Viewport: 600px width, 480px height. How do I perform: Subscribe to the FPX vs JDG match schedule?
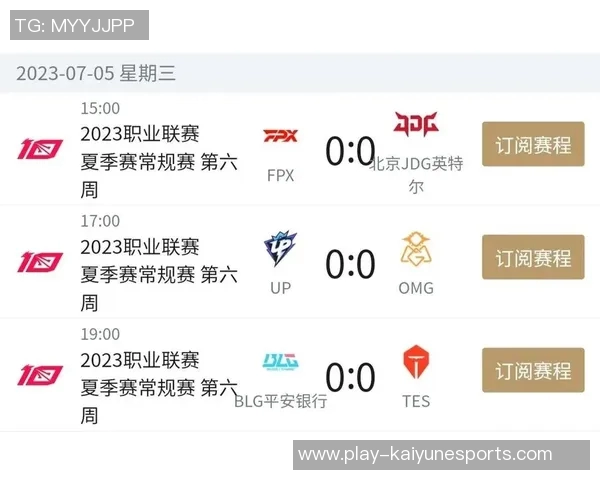click(x=533, y=146)
